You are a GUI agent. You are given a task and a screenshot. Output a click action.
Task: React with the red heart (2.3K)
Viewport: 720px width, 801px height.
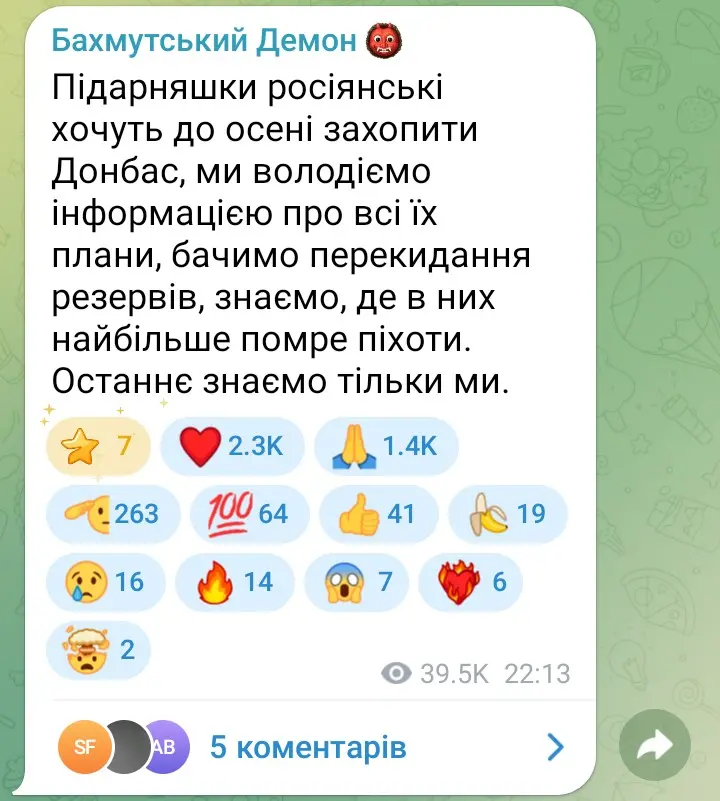click(x=231, y=445)
